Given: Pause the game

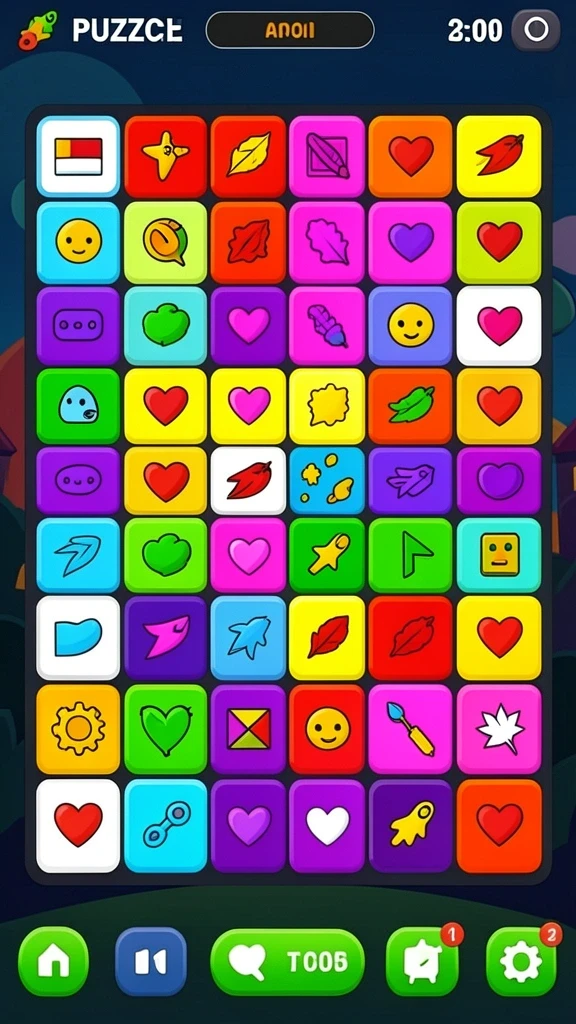Looking at the screenshot, I should click(x=151, y=961).
